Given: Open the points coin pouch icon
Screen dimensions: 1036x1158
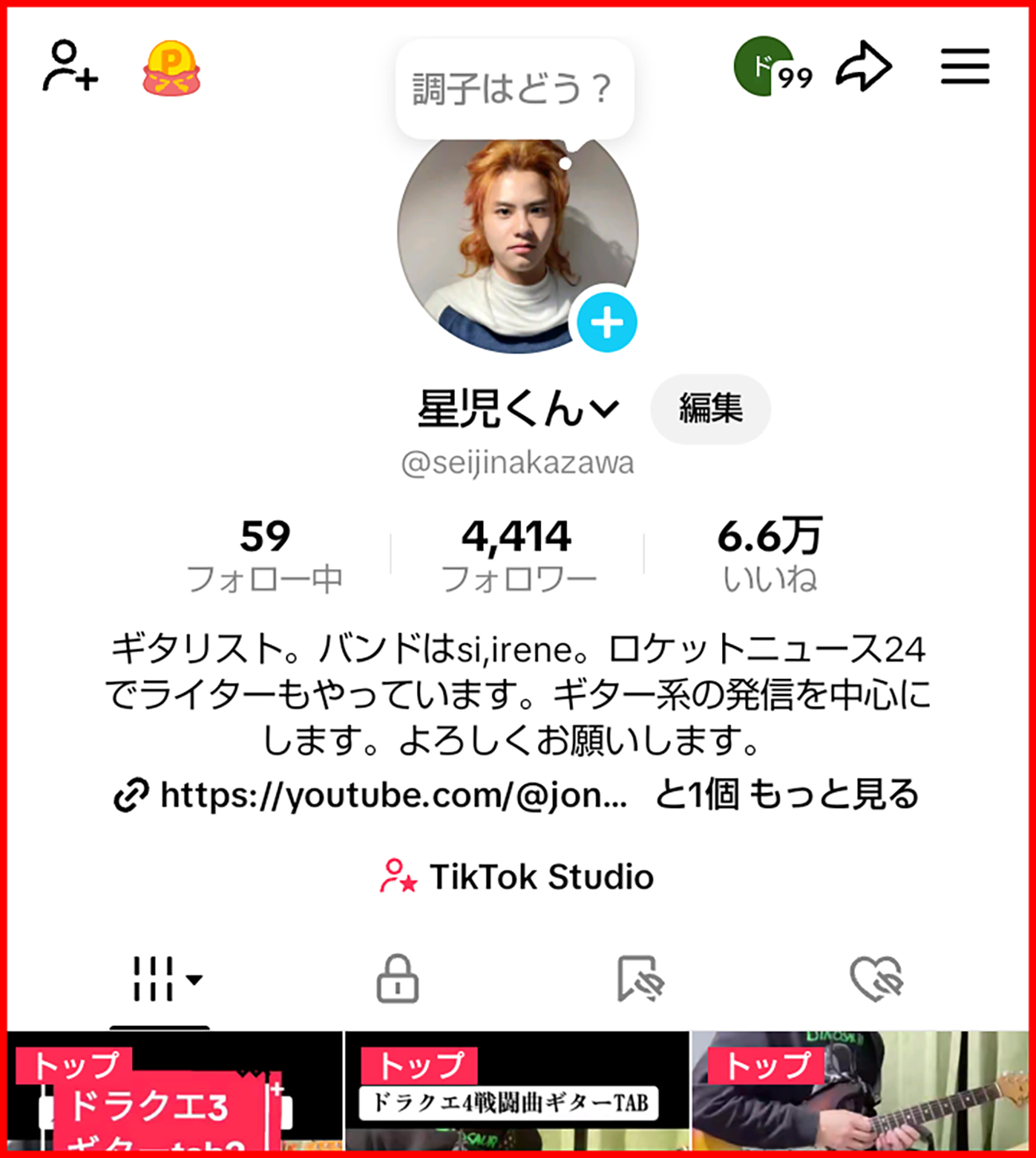Looking at the screenshot, I should point(171,69).
